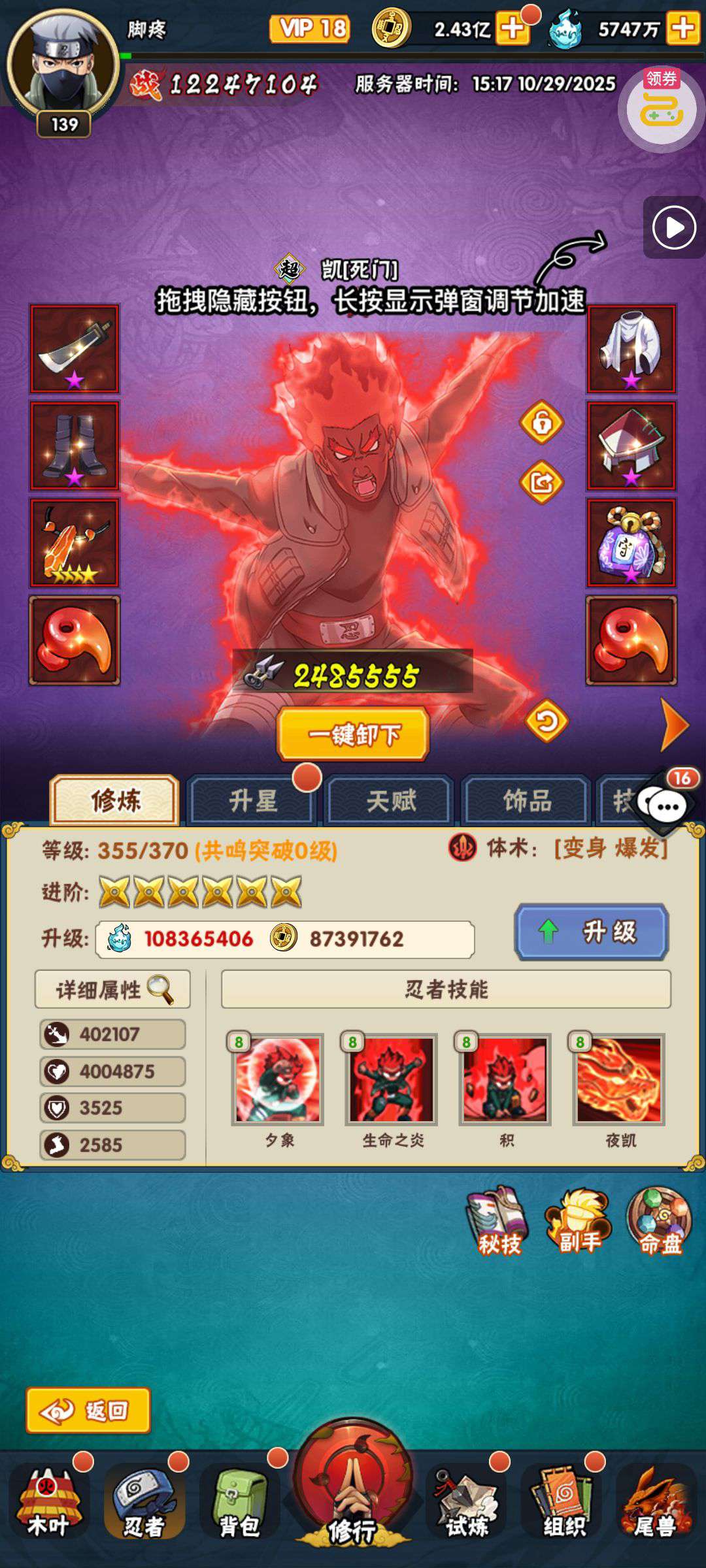
Task: Open the 领券 coupon icon
Action: (661, 108)
